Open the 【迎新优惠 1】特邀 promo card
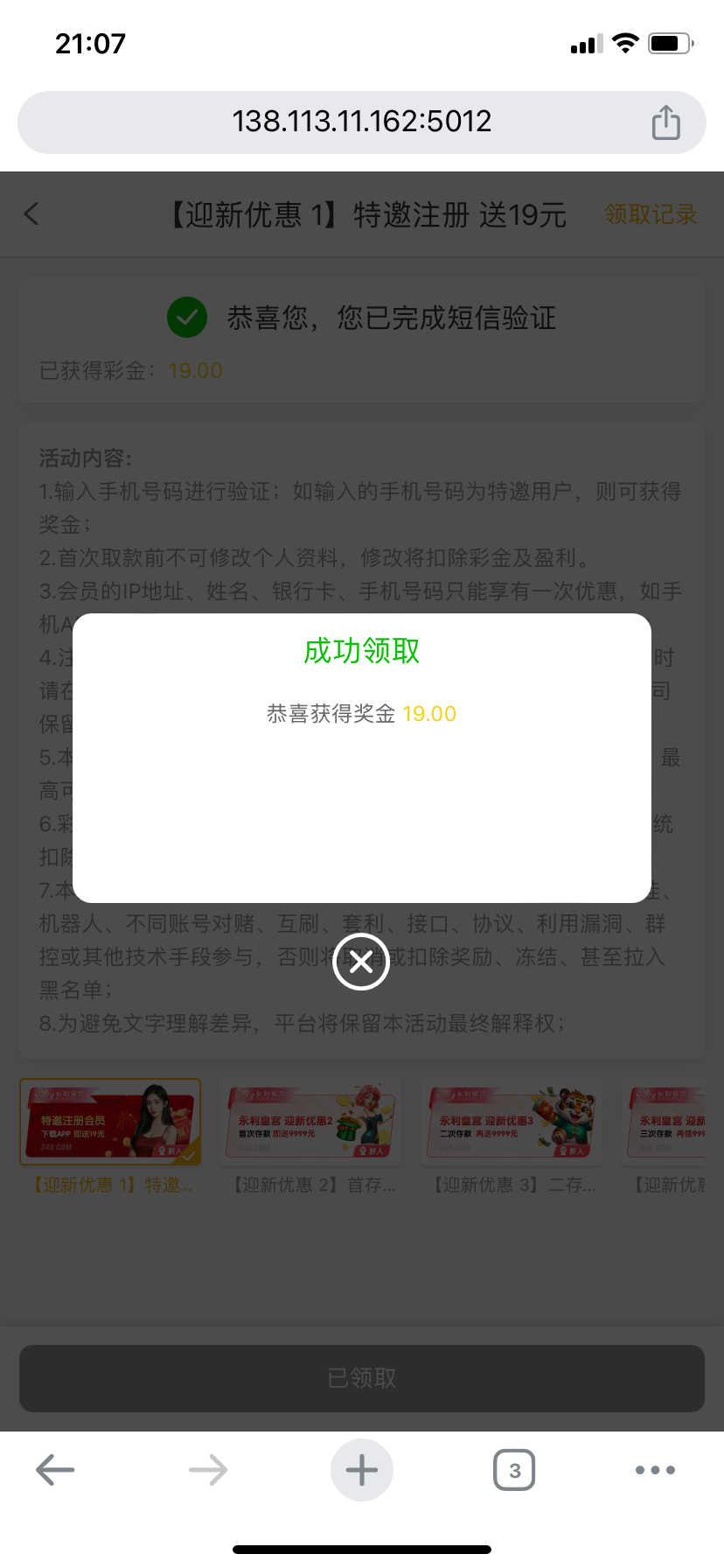 [110, 1122]
